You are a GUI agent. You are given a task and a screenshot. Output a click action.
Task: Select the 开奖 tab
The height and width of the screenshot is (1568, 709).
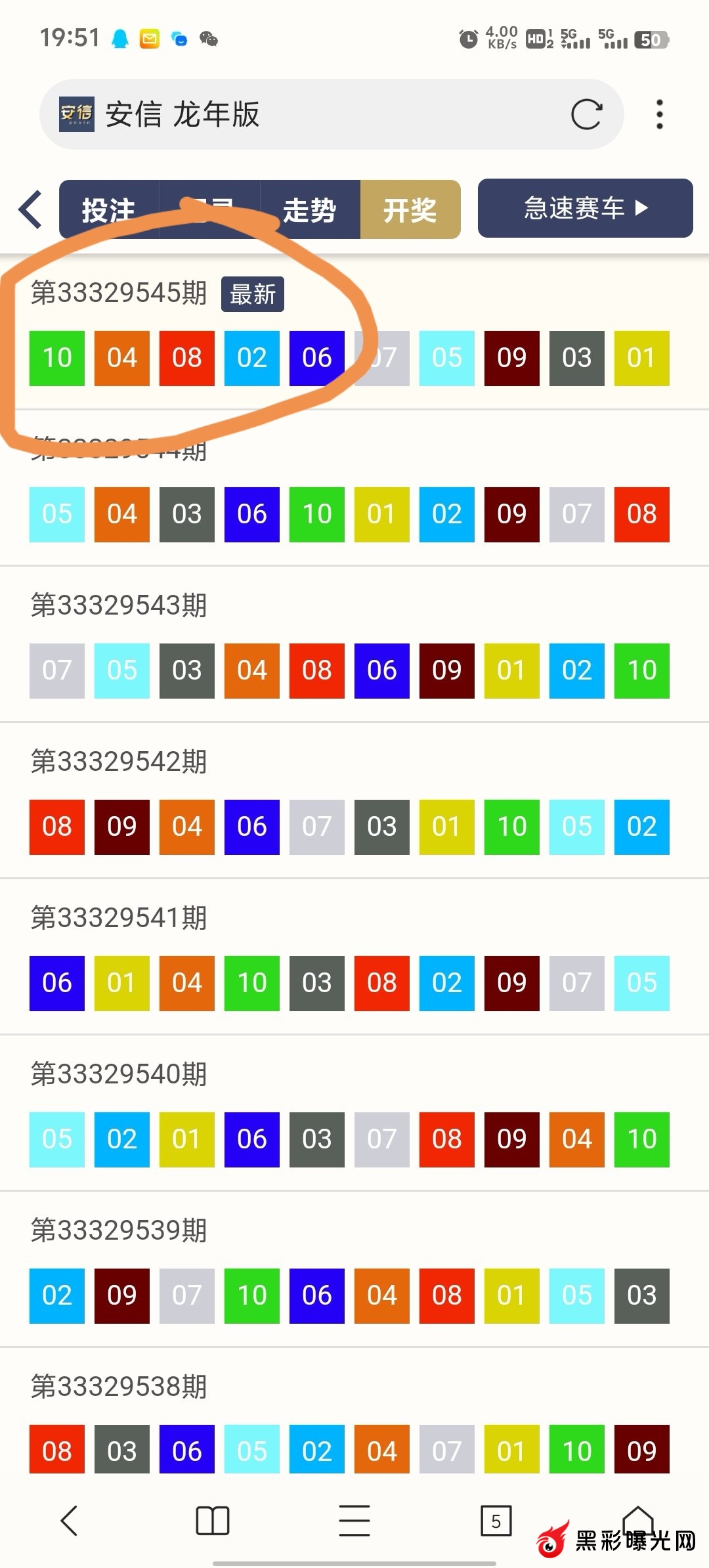click(x=410, y=209)
